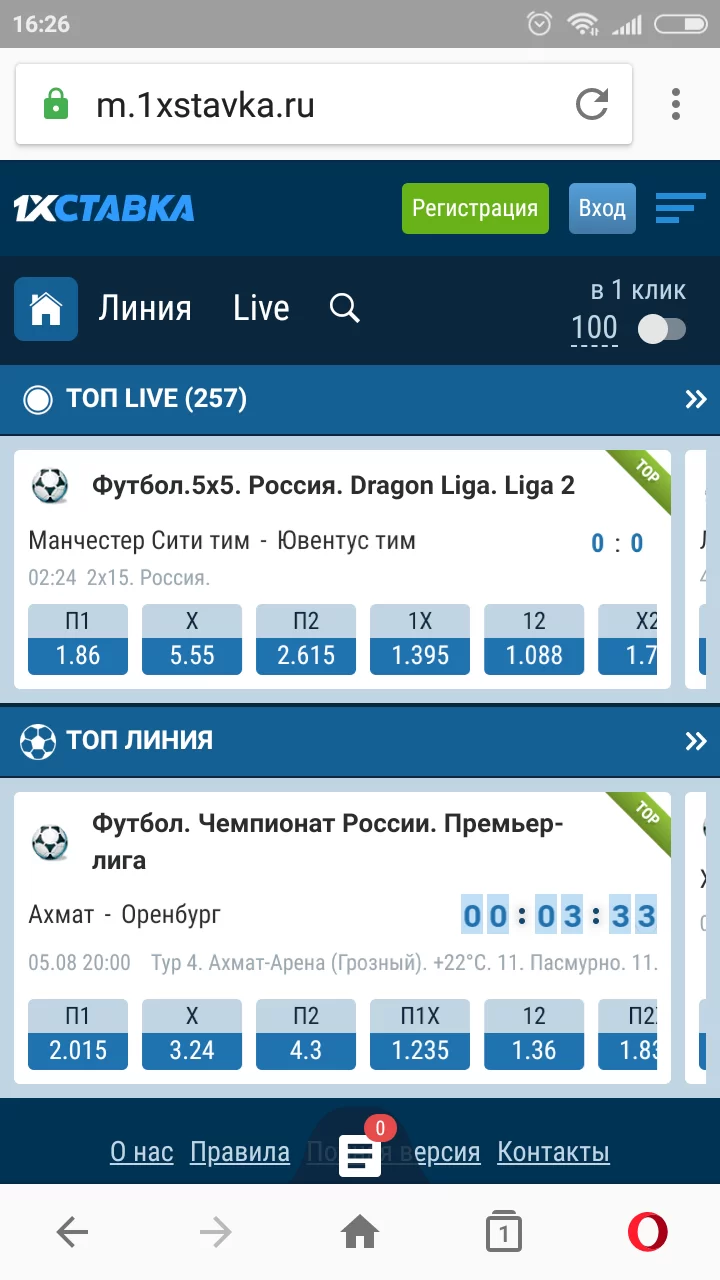Open the site hamburger menu
Image resolution: width=720 pixels, height=1280 pixels.
coord(680,208)
